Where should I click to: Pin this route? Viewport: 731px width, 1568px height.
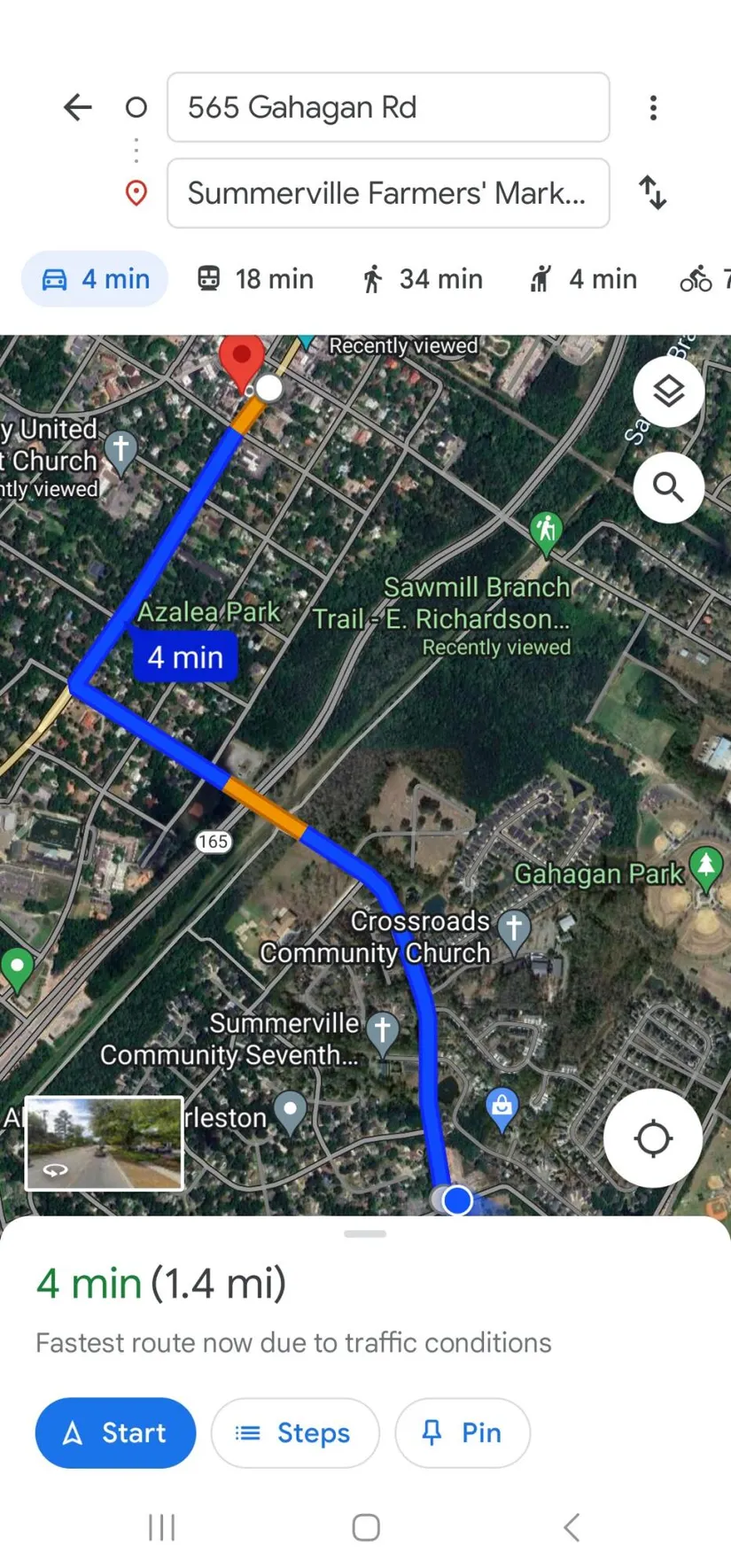click(463, 1432)
